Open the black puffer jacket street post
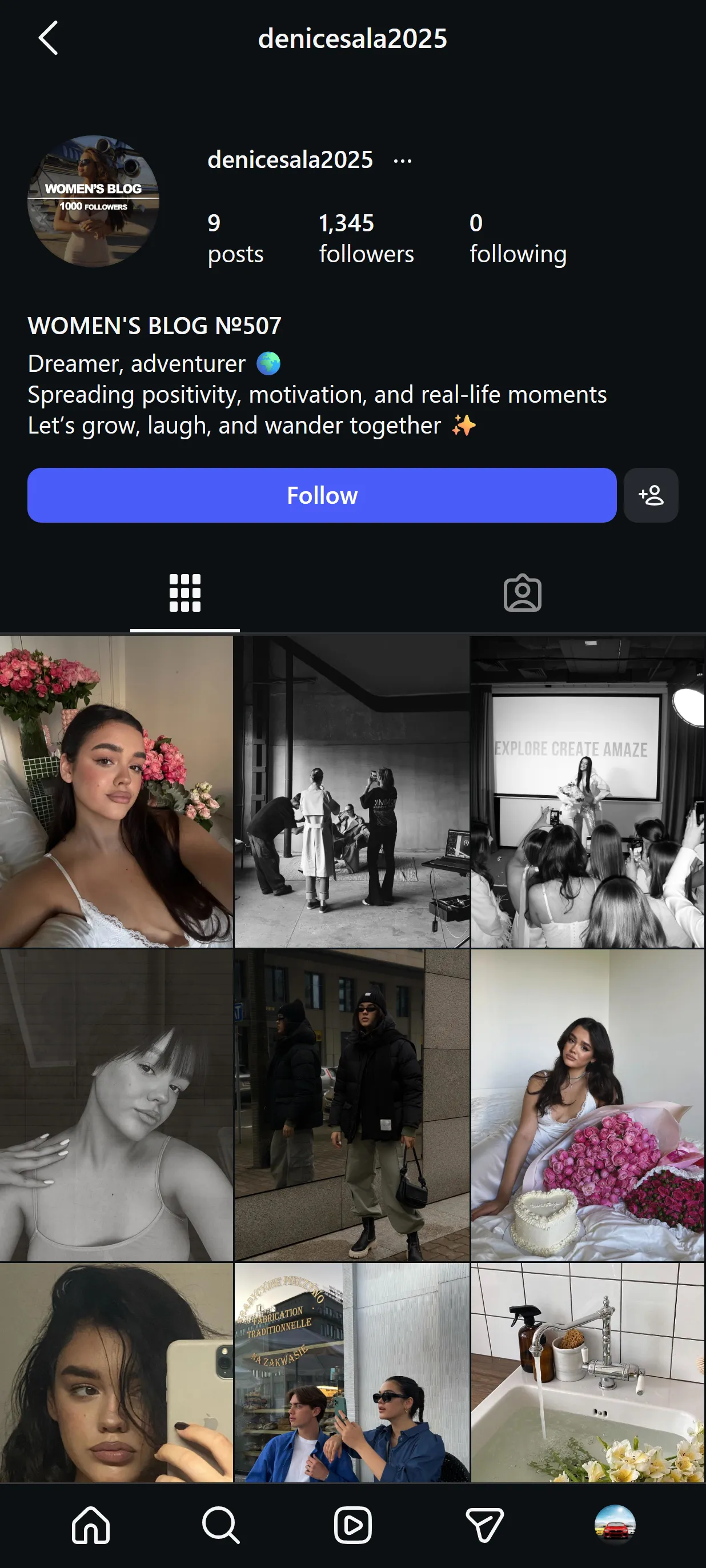706x1568 pixels. (352, 1105)
